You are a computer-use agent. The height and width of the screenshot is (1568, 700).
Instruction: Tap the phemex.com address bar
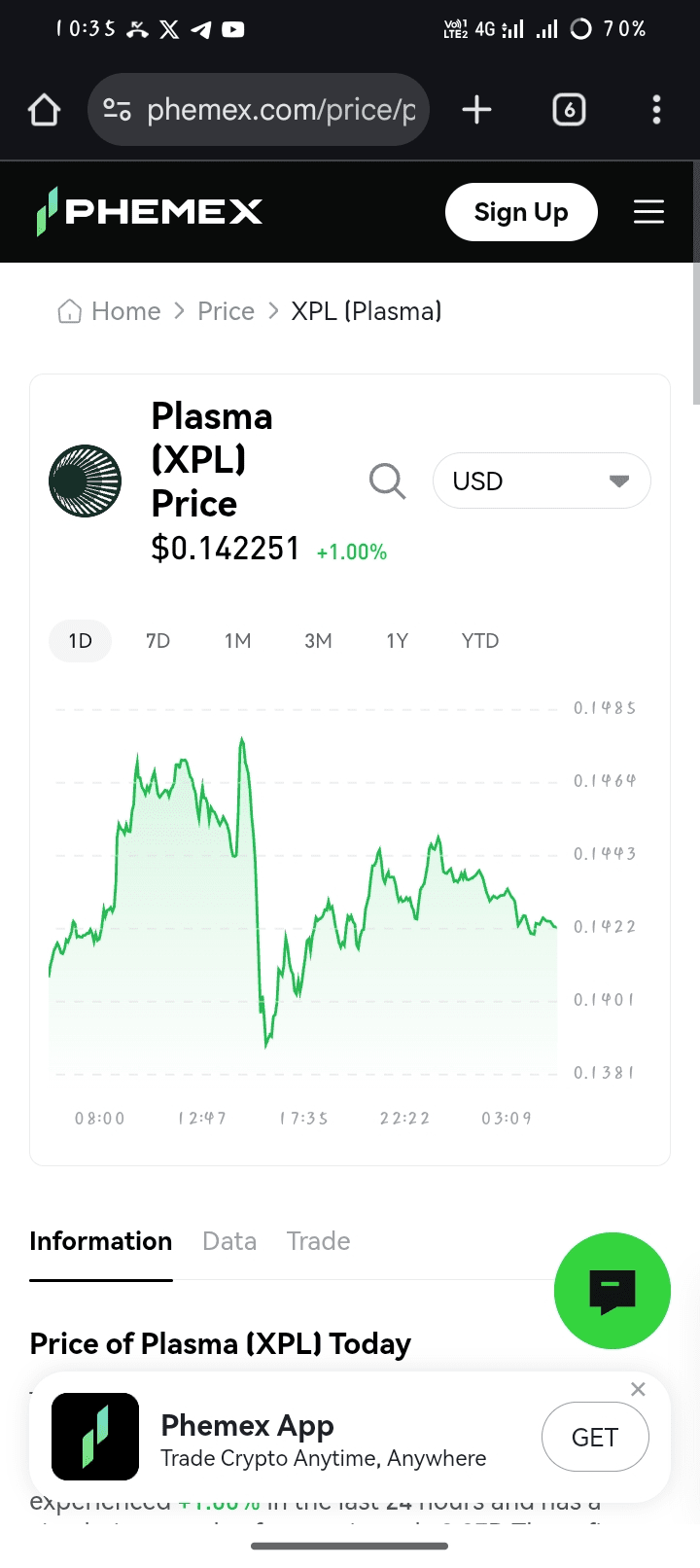[259, 110]
